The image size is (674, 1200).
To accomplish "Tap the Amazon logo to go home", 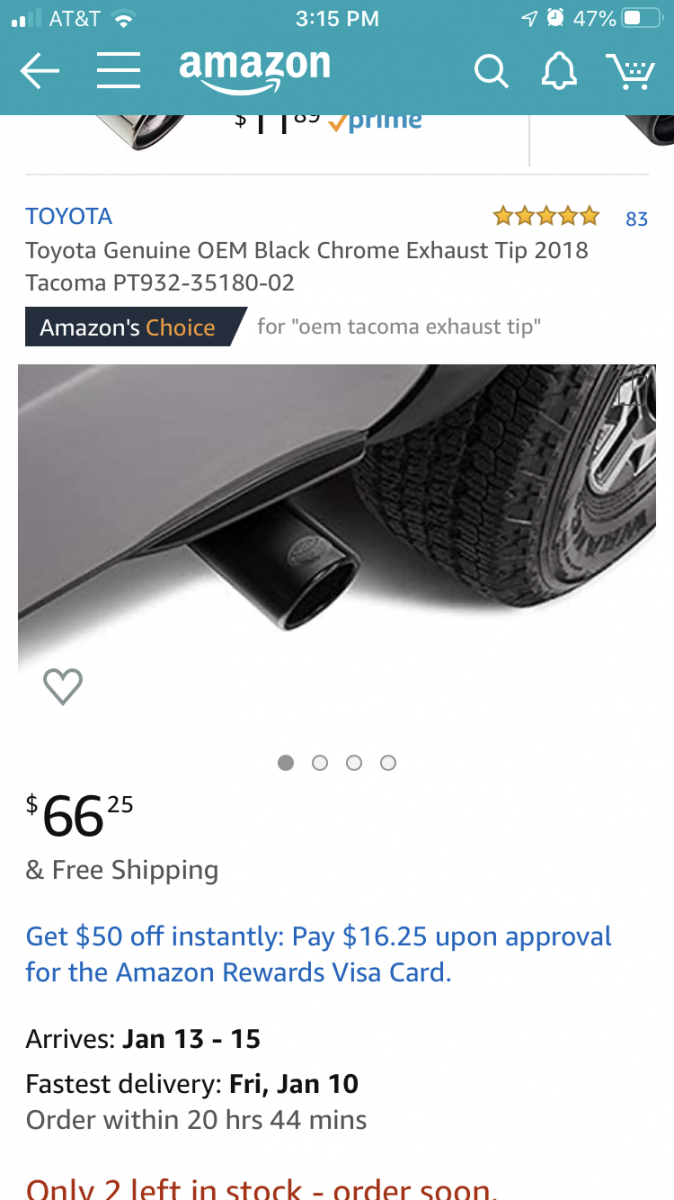I will tap(254, 69).
